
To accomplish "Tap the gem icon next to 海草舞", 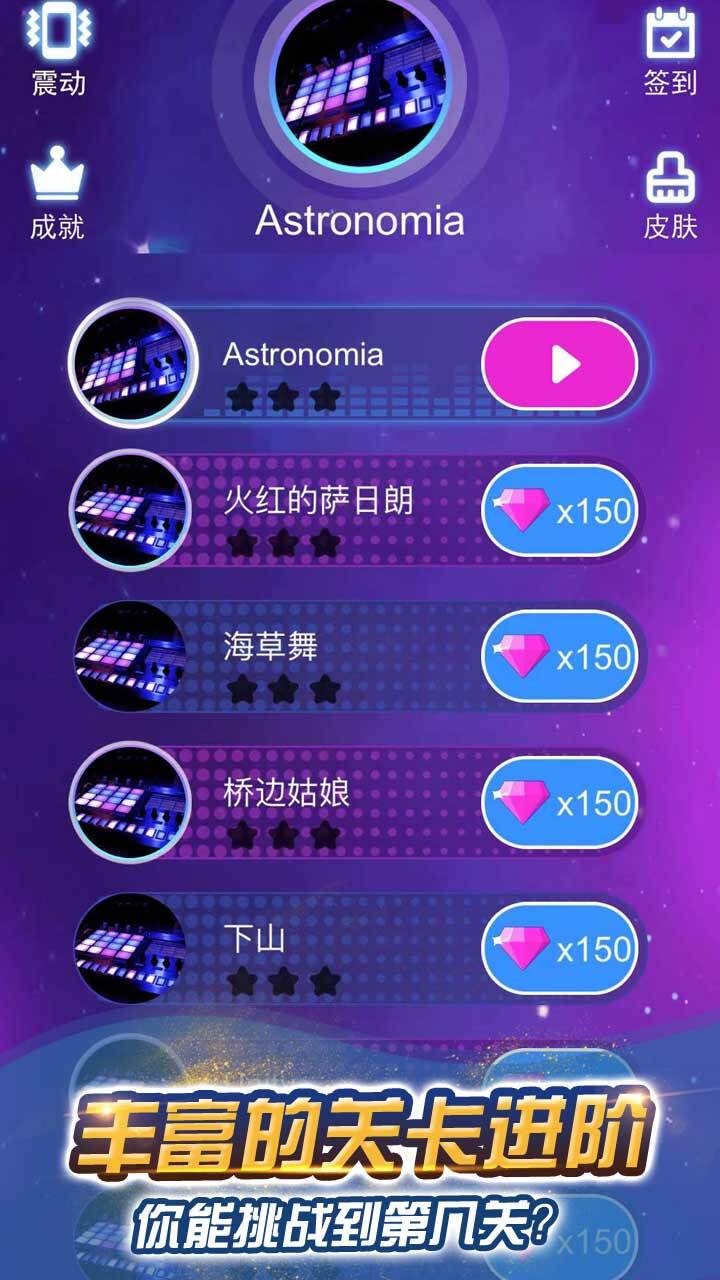I will [520, 655].
